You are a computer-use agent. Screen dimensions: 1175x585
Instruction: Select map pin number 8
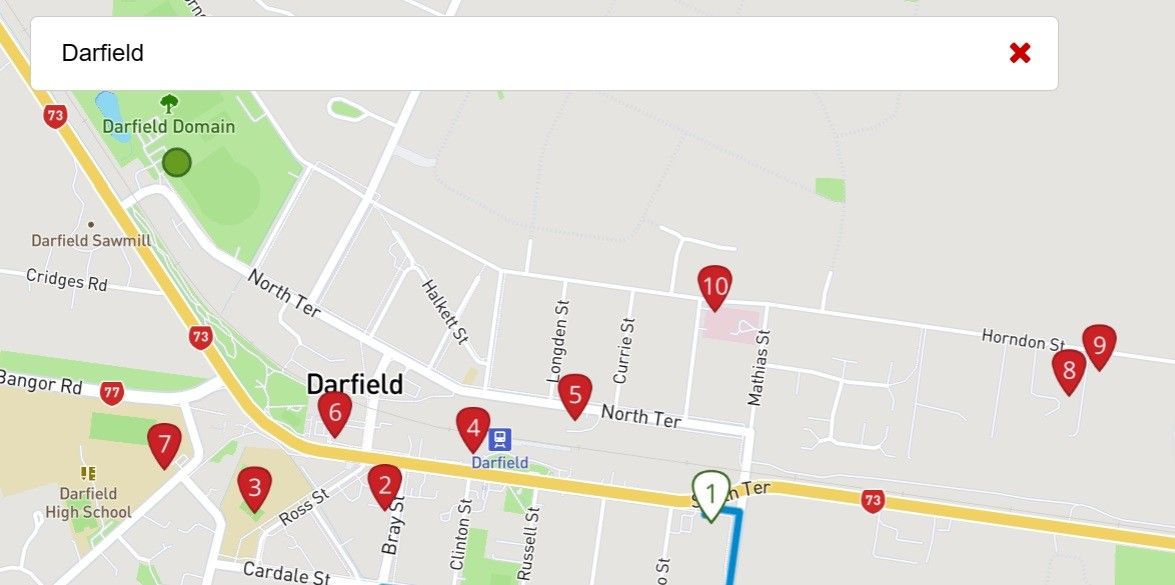coord(1068,371)
